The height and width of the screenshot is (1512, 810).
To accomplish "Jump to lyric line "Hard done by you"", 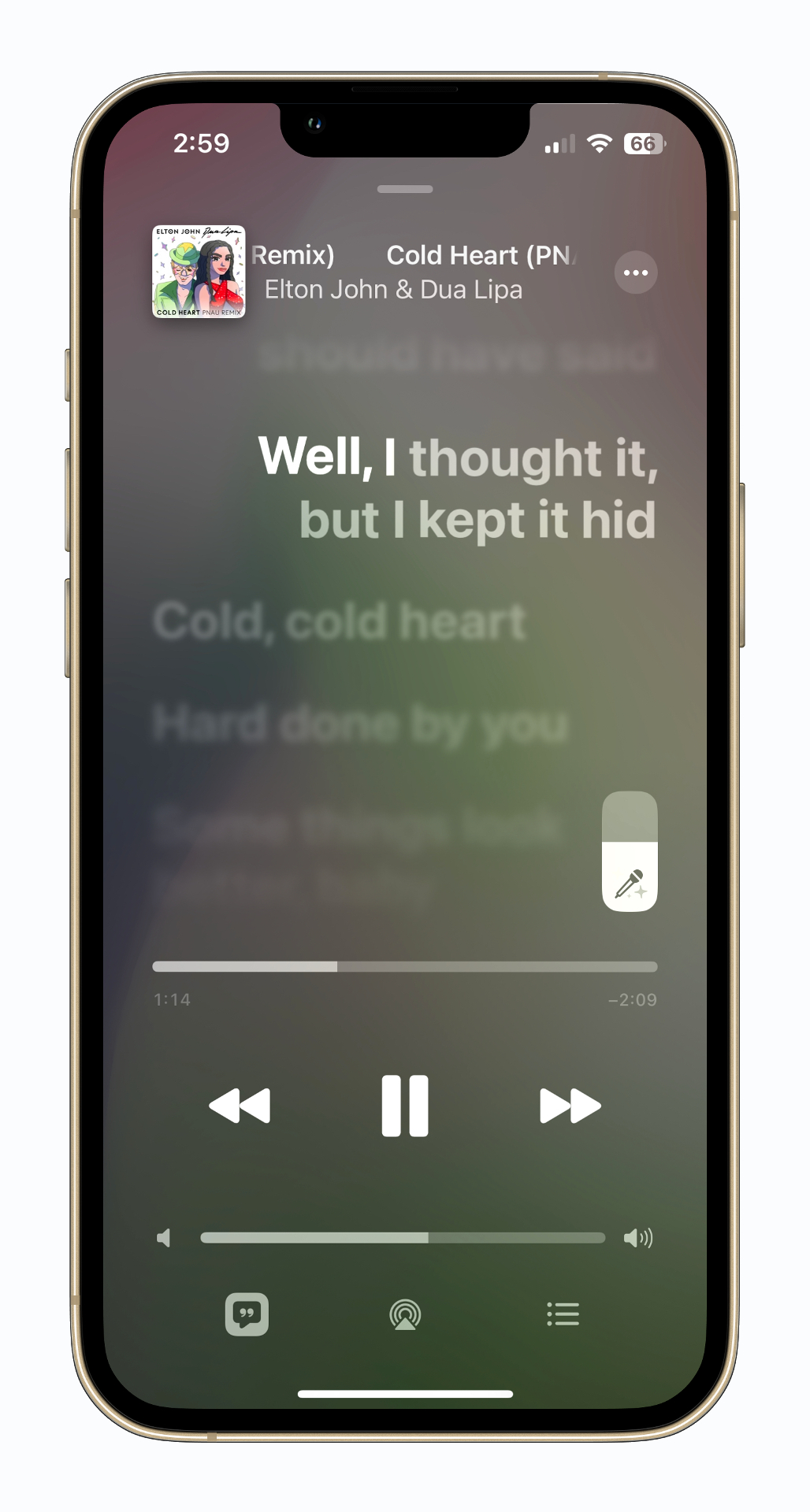I will coord(360,724).
